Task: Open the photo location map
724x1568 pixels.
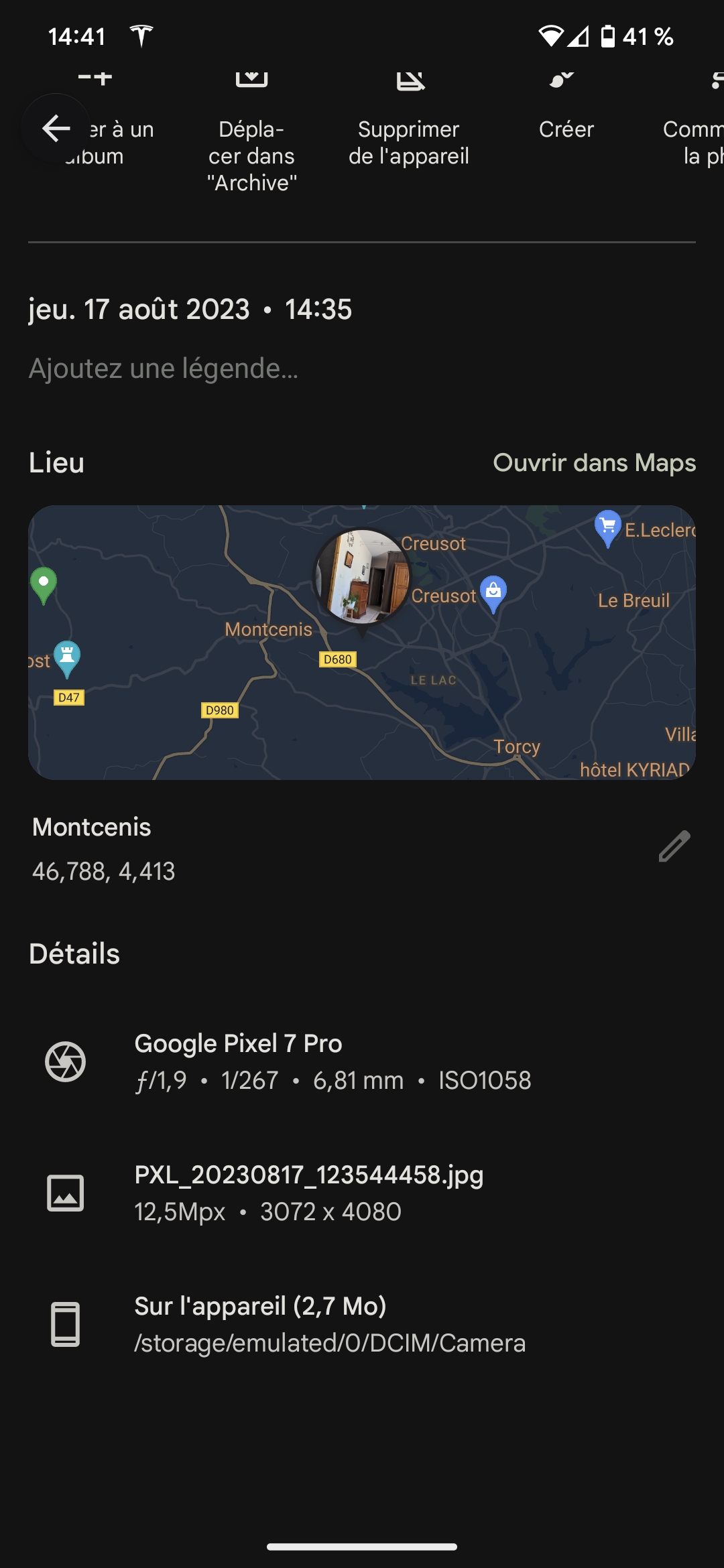Action: click(362, 642)
